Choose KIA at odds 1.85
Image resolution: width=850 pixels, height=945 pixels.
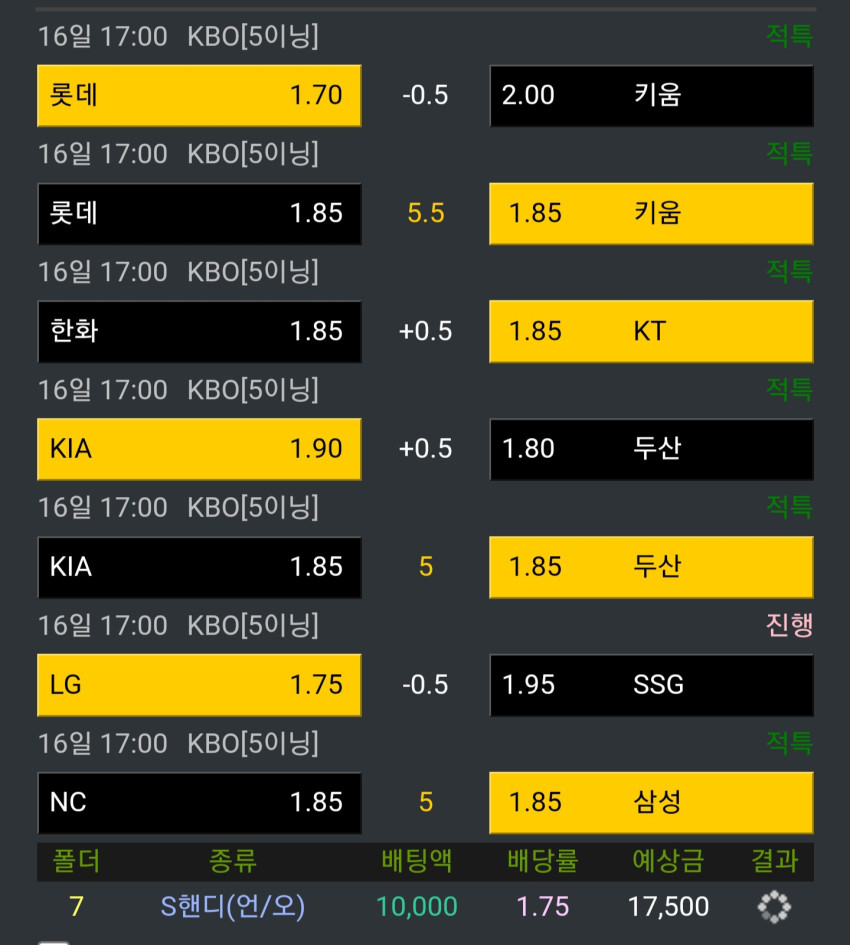click(199, 567)
